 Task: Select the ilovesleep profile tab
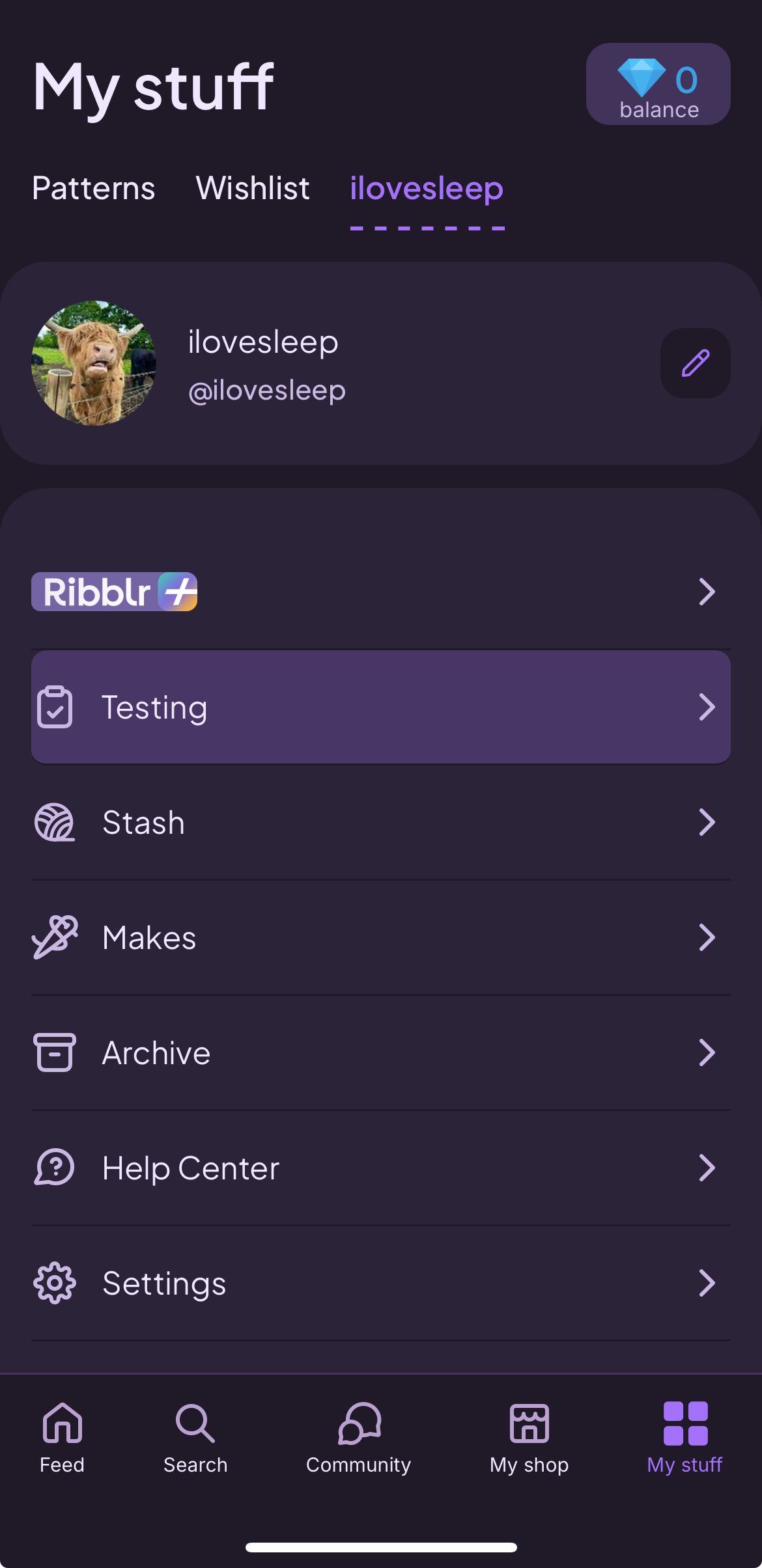[427, 189]
